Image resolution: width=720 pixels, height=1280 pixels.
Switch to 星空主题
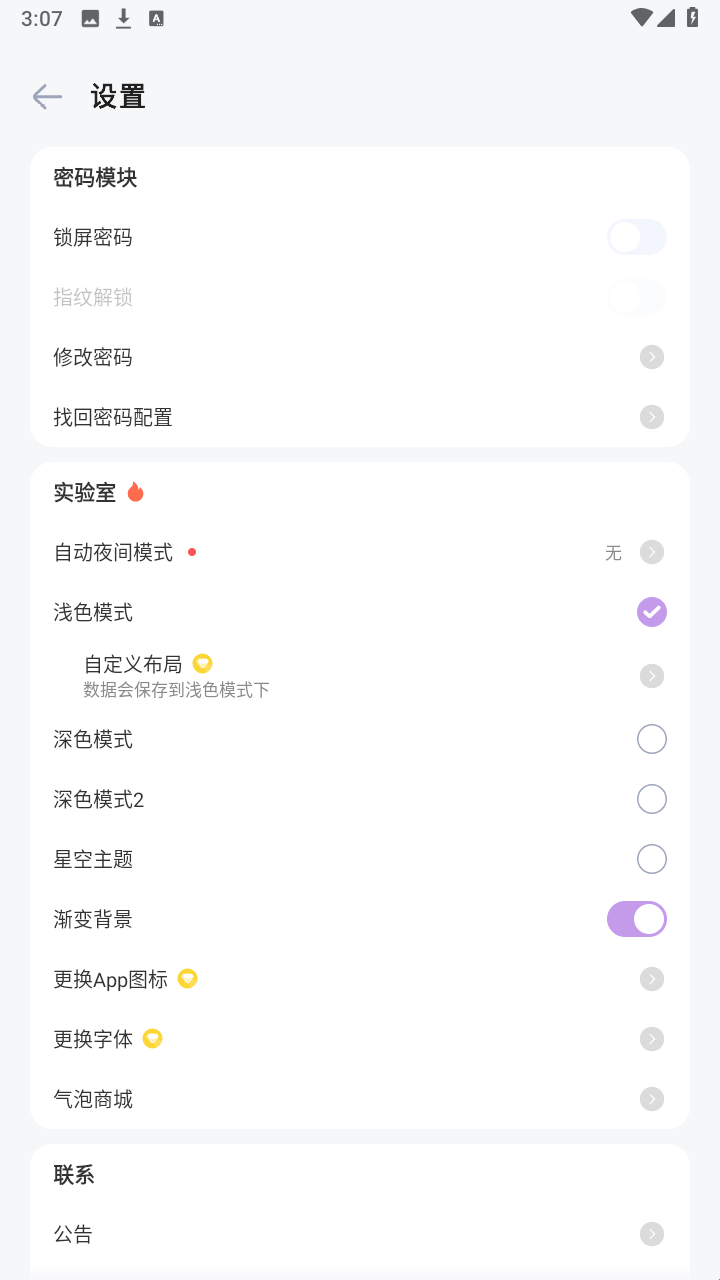(x=651, y=859)
